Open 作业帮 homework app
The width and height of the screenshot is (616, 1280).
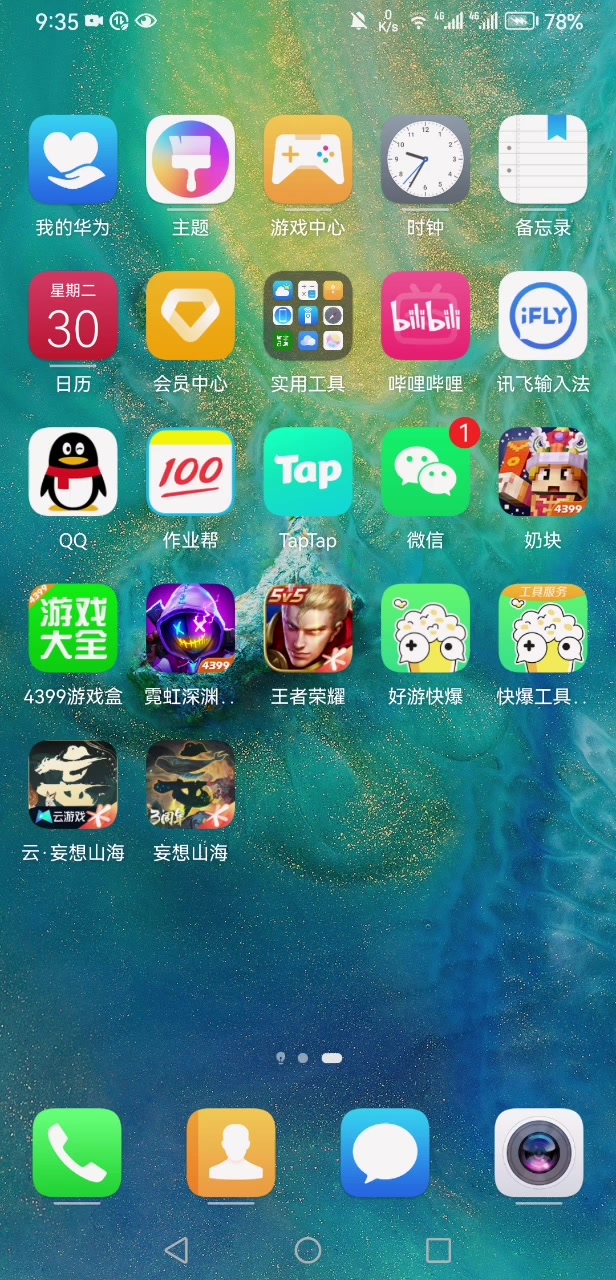(190, 472)
